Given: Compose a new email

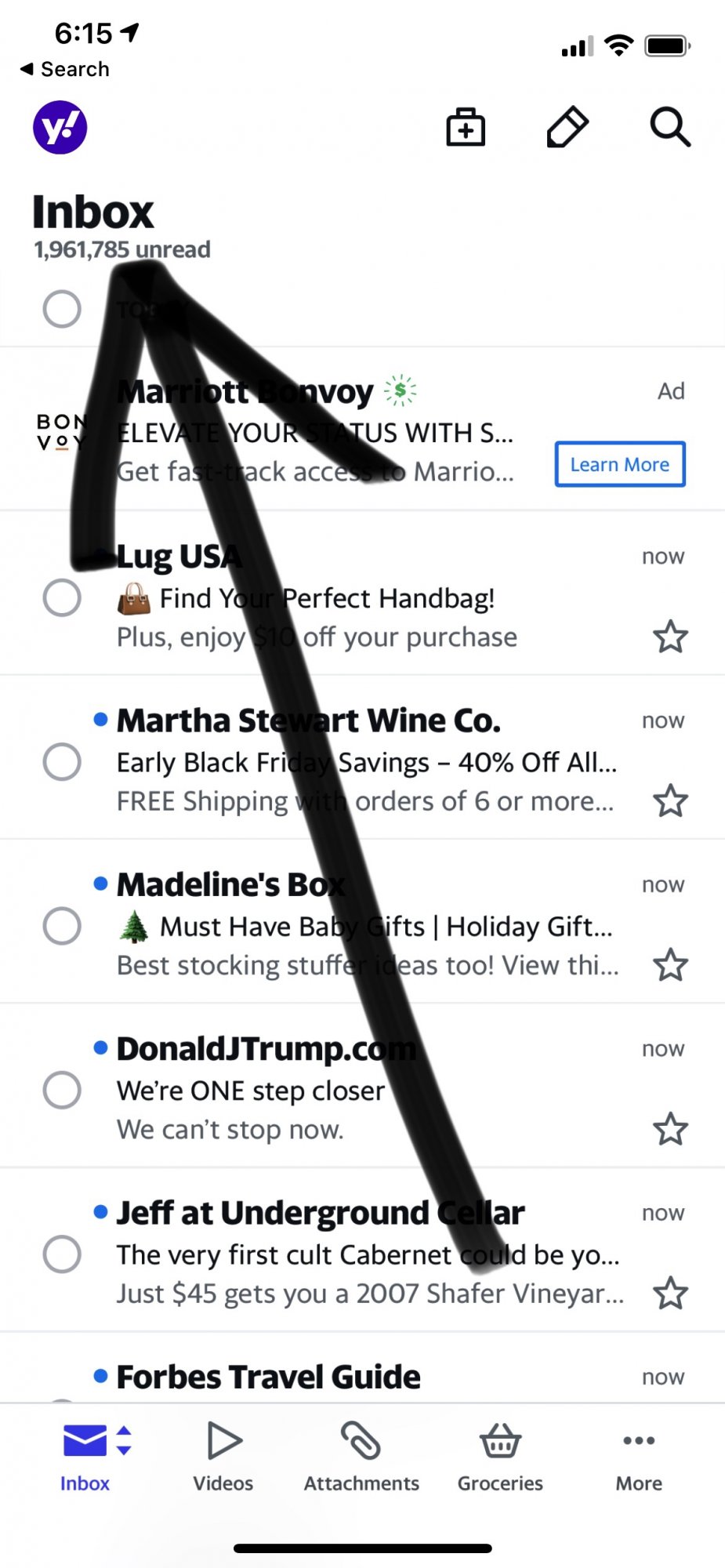Looking at the screenshot, I should click(567, 127).
